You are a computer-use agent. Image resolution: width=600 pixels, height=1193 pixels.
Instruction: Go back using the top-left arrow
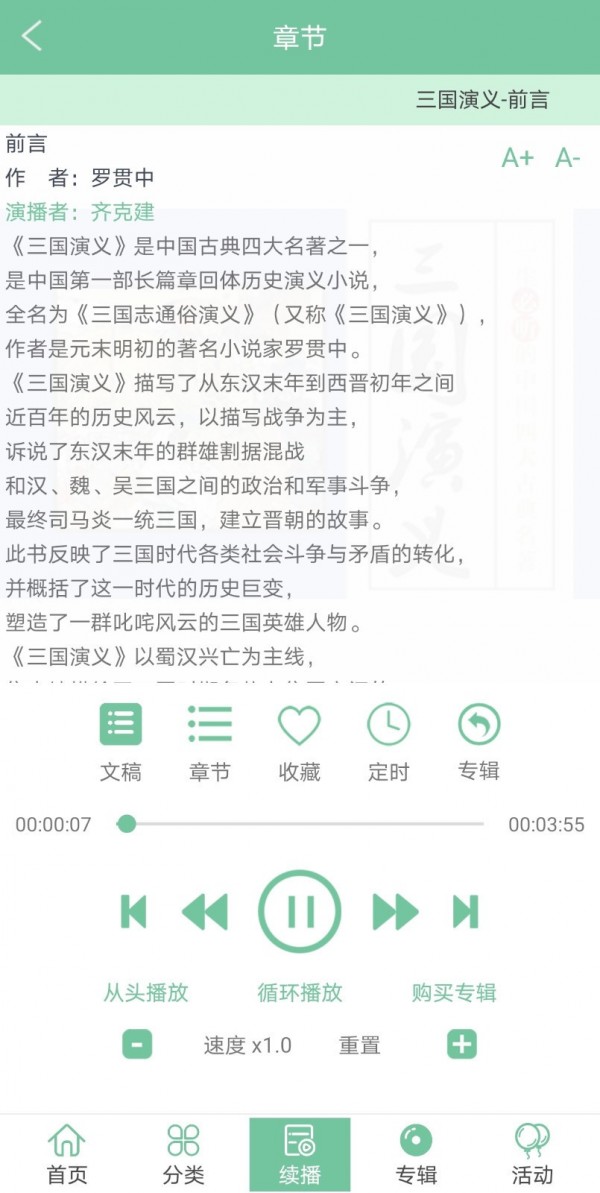pyautogui.click(x=32, y=37)
